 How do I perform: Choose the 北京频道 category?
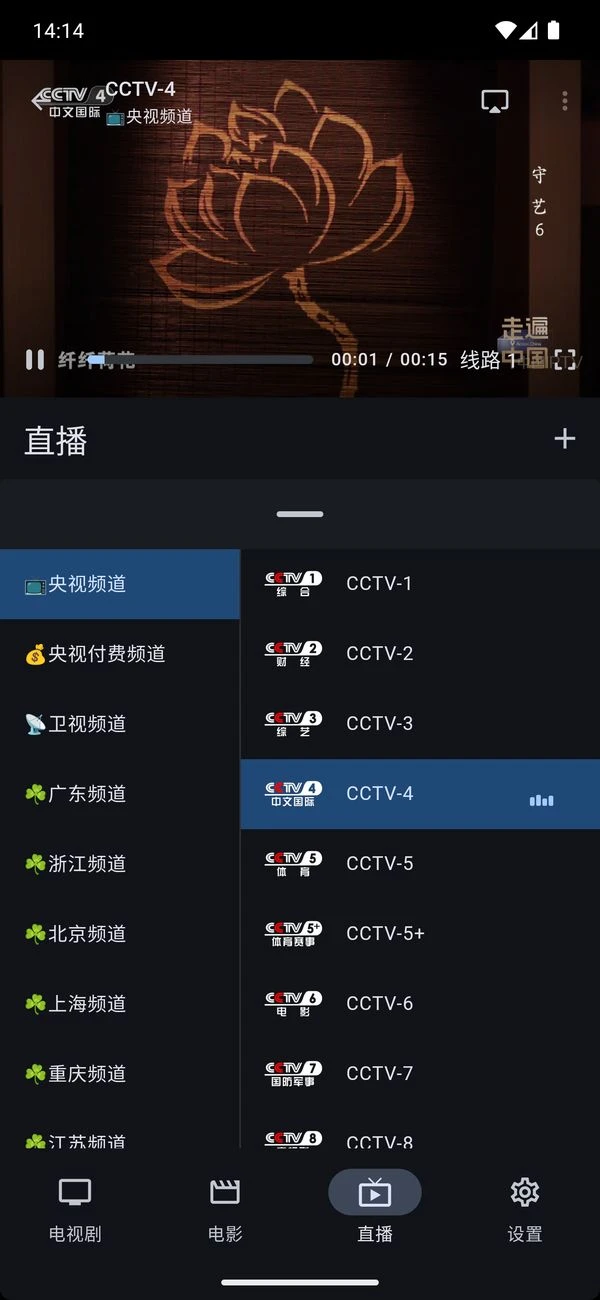tap(87, 934)
